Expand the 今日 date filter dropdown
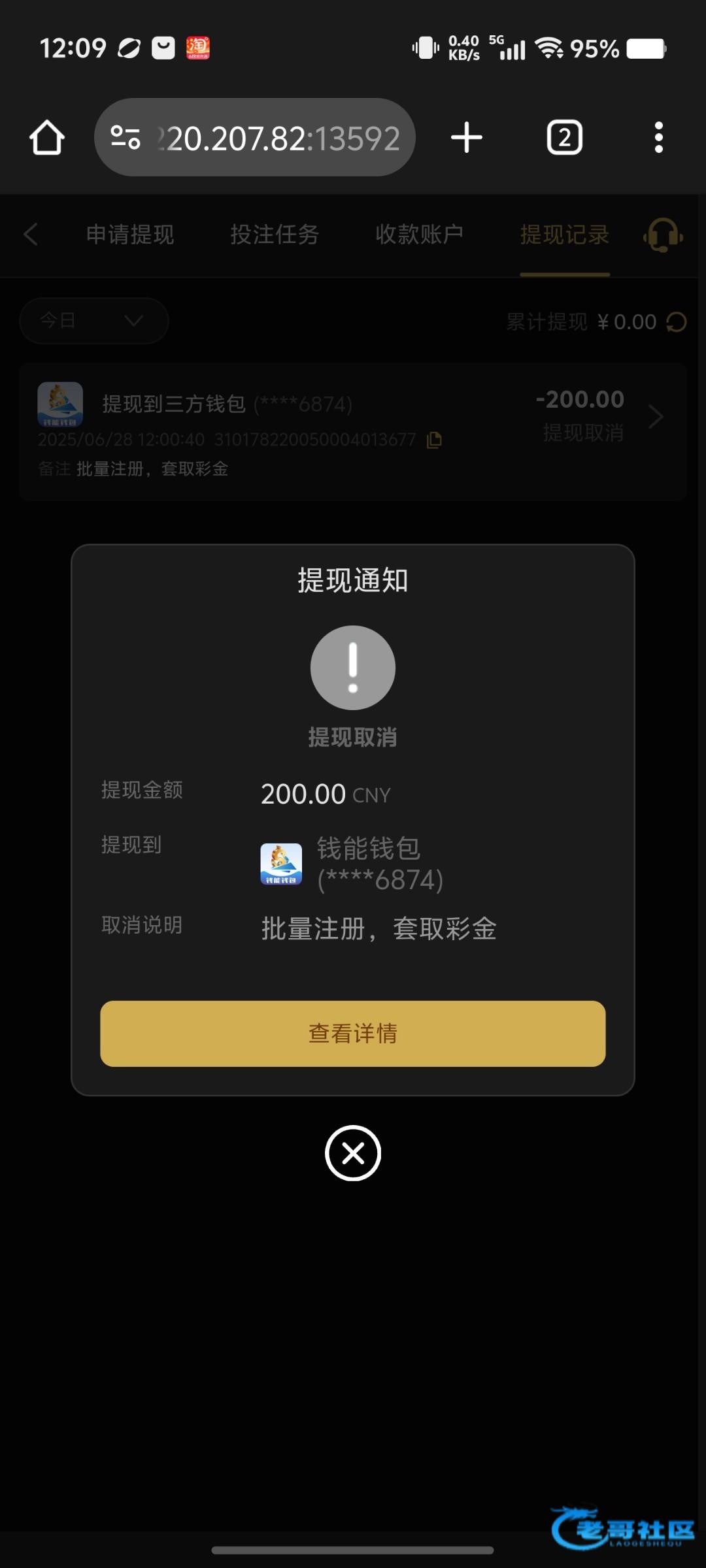This screenshot has height=1568, width=706. [94, 321]
